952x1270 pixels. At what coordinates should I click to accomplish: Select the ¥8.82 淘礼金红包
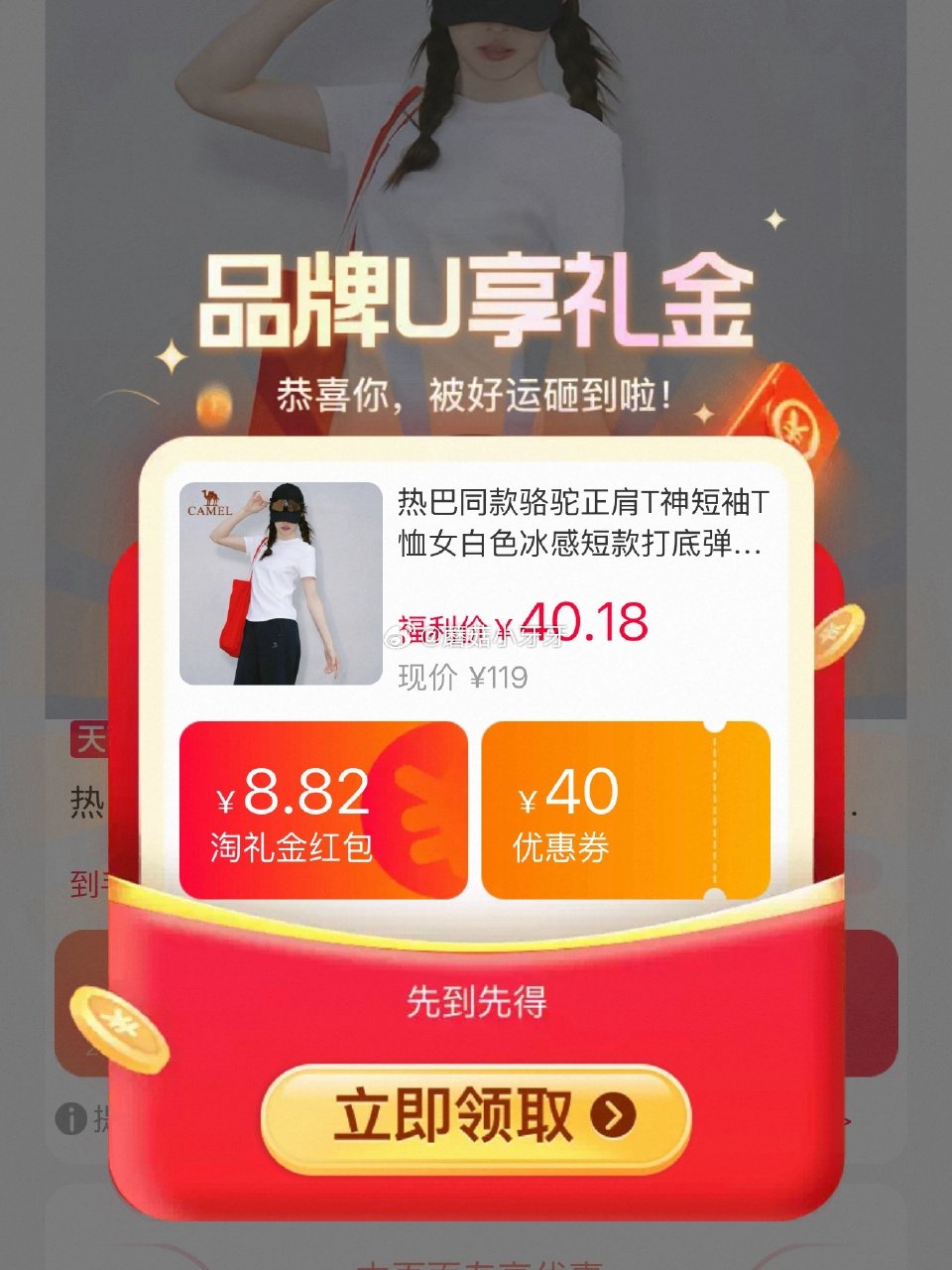(x=322, y=811)
